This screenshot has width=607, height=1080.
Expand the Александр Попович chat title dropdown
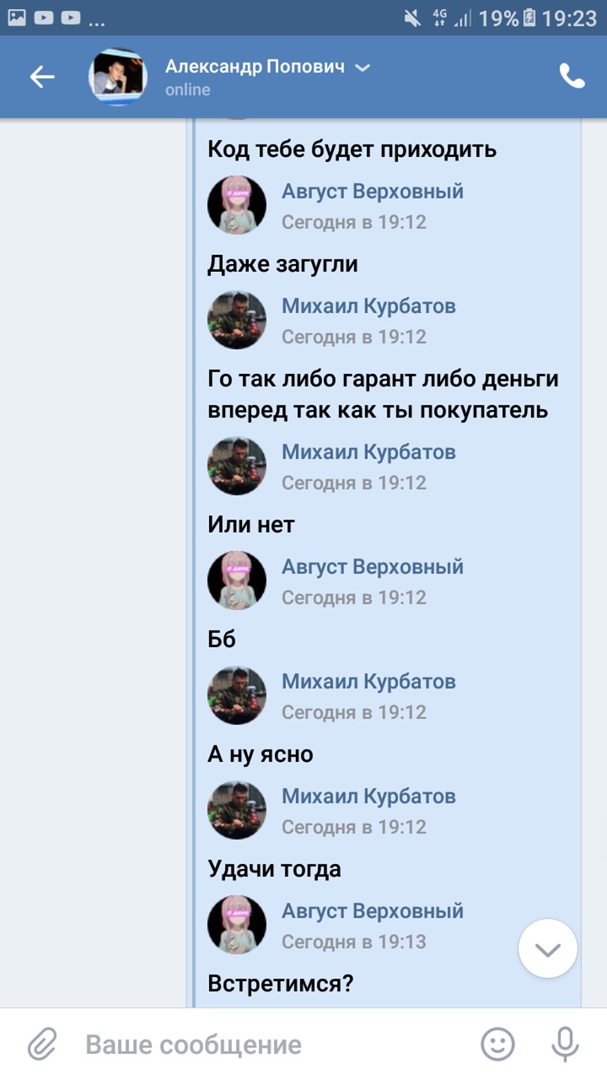(x=362, y=67)
